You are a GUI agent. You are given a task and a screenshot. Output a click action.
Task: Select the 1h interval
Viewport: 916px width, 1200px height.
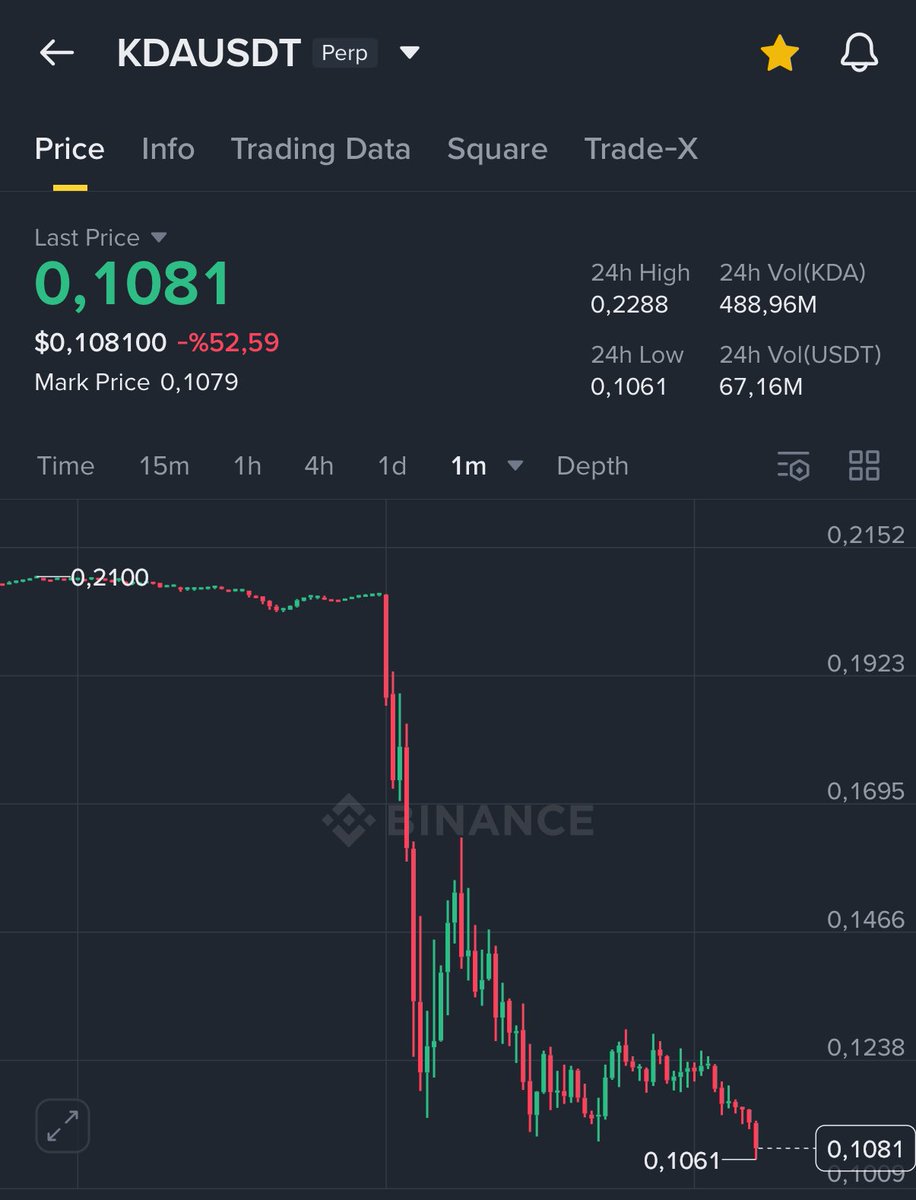pyautogui.click(x=247, y=466)
